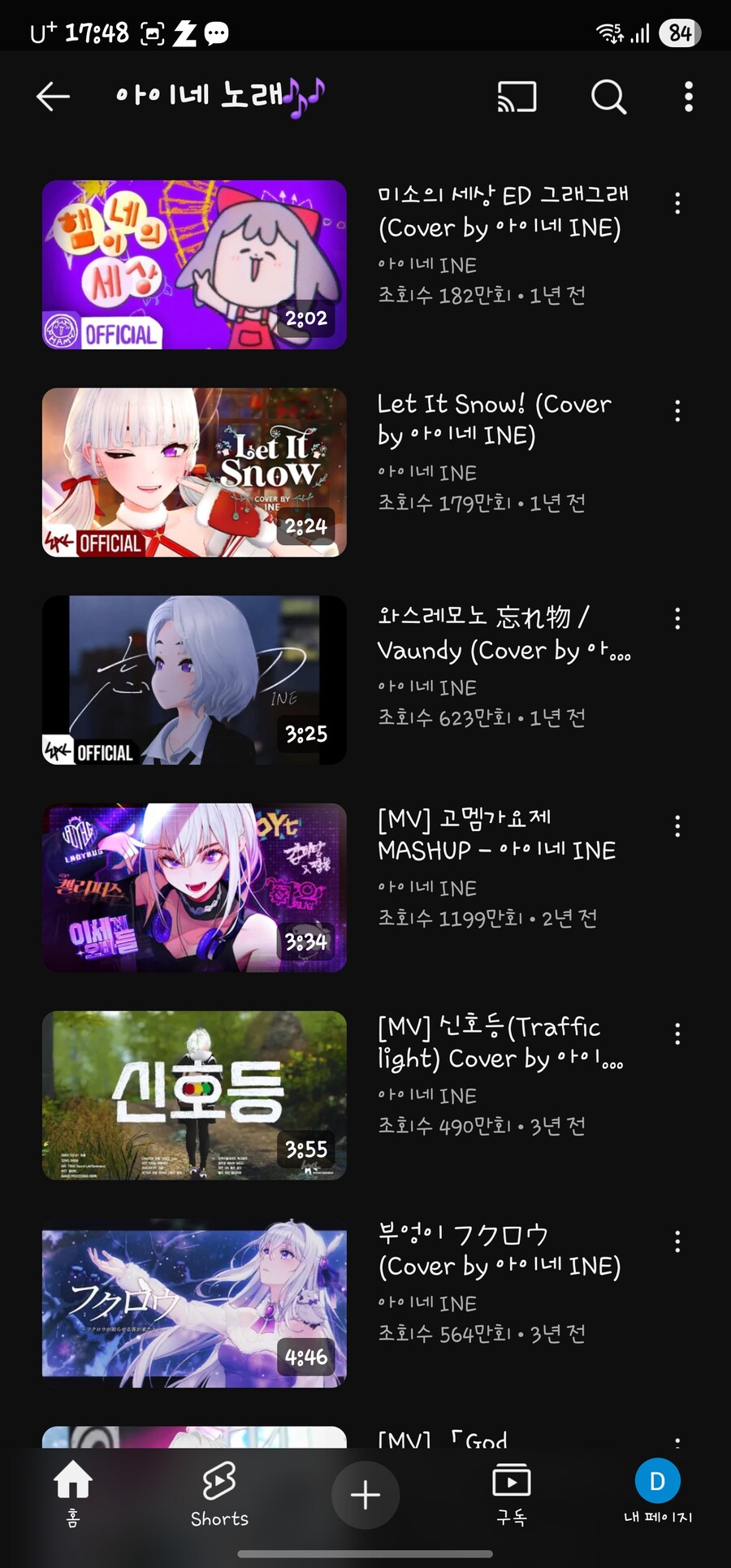Open options menu for 신호등 Traffic light video

tap(677, 1033)
